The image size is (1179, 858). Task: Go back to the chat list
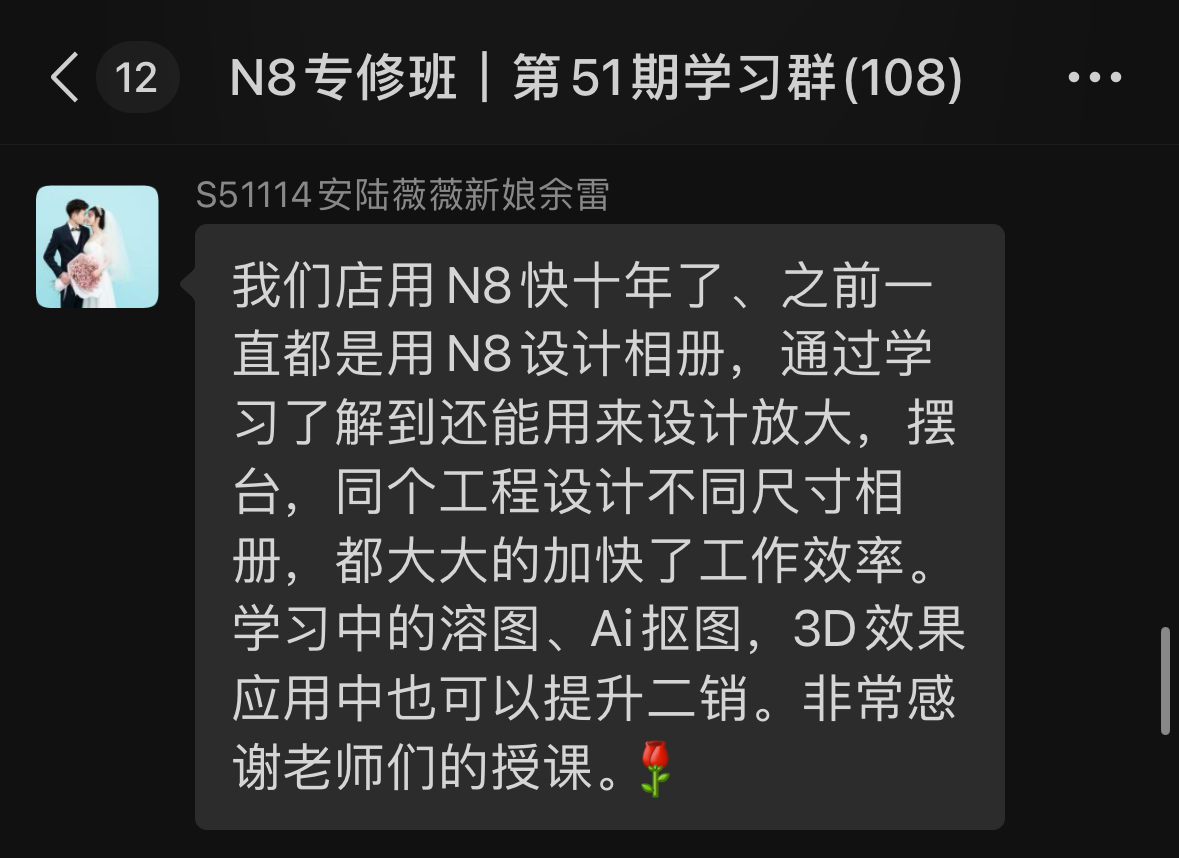66,77
